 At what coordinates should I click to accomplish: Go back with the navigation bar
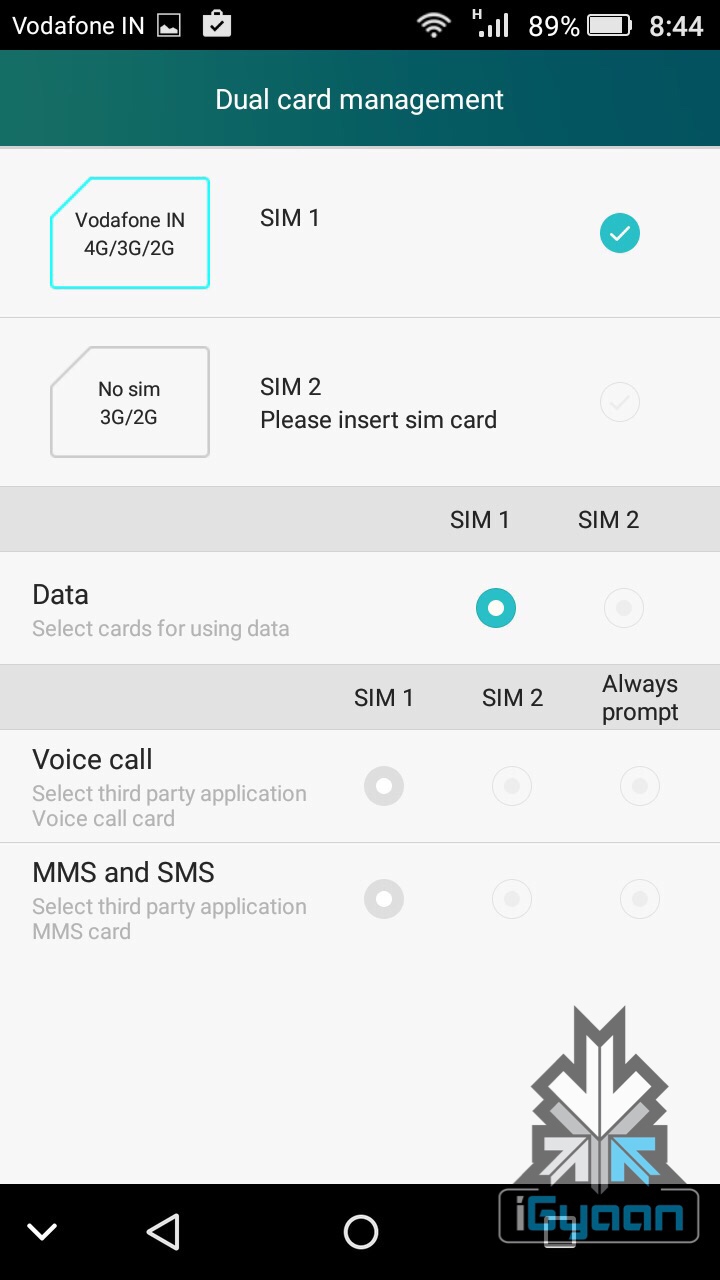pyautogui.click(x=163, y=1232)
